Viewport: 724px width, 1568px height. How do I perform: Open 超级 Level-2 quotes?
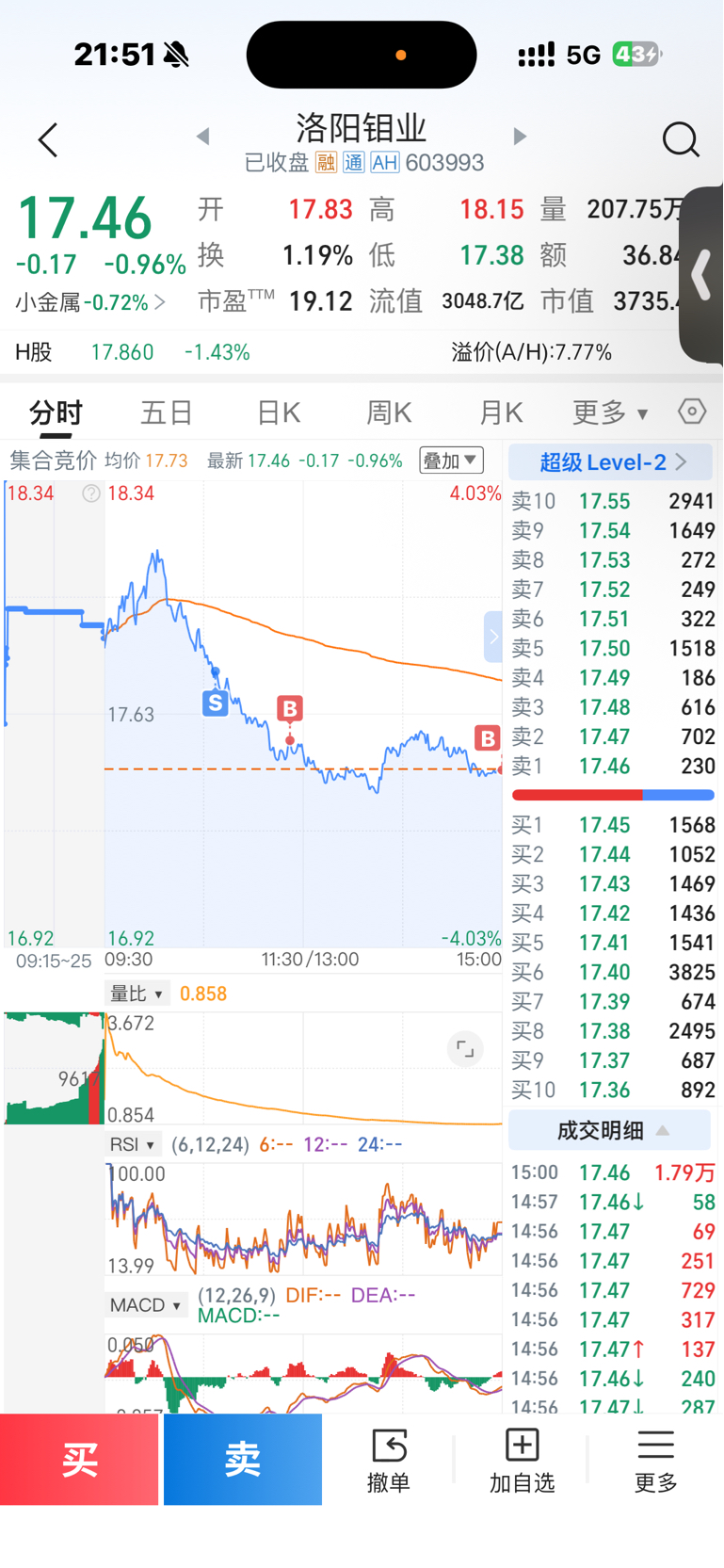tap(610, 462)
